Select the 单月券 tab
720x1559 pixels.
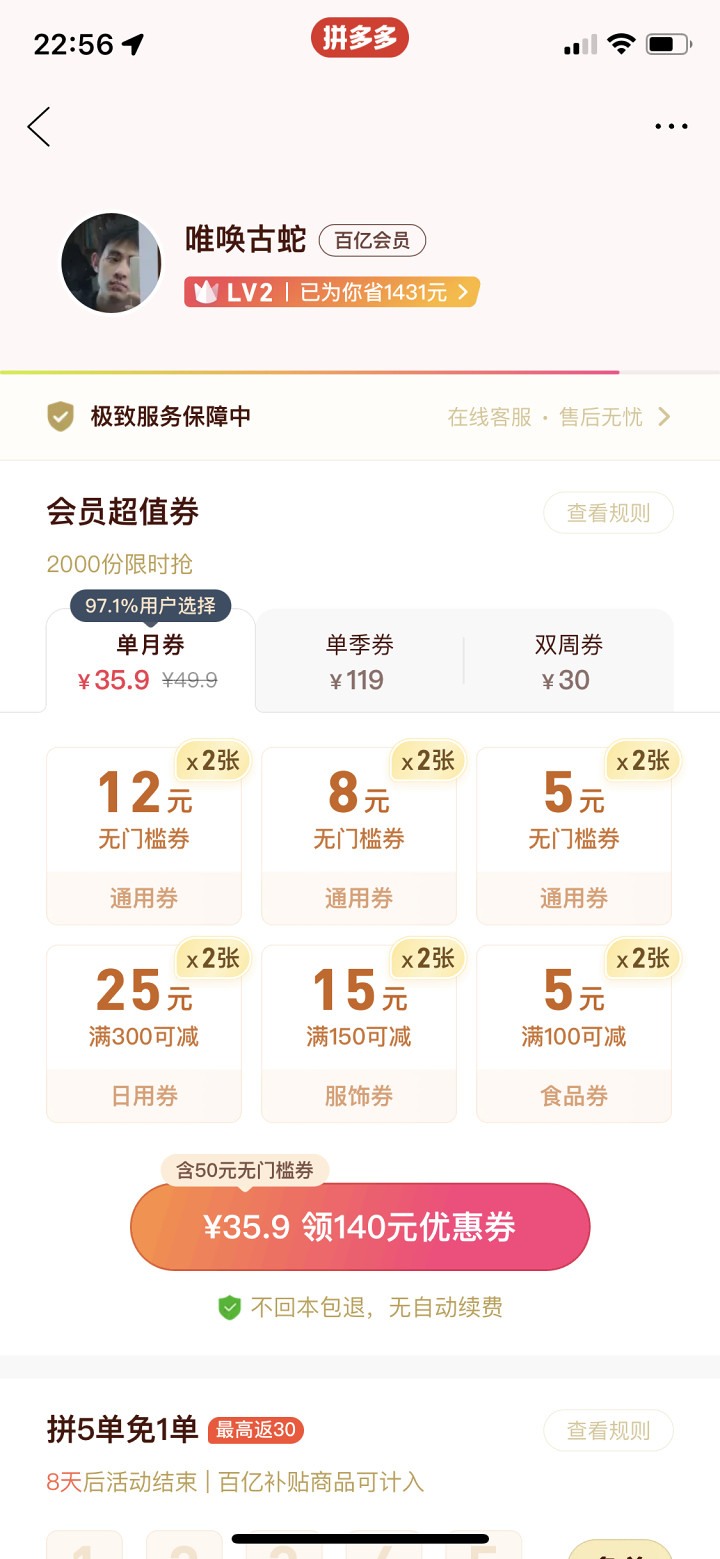coord(150,662)
